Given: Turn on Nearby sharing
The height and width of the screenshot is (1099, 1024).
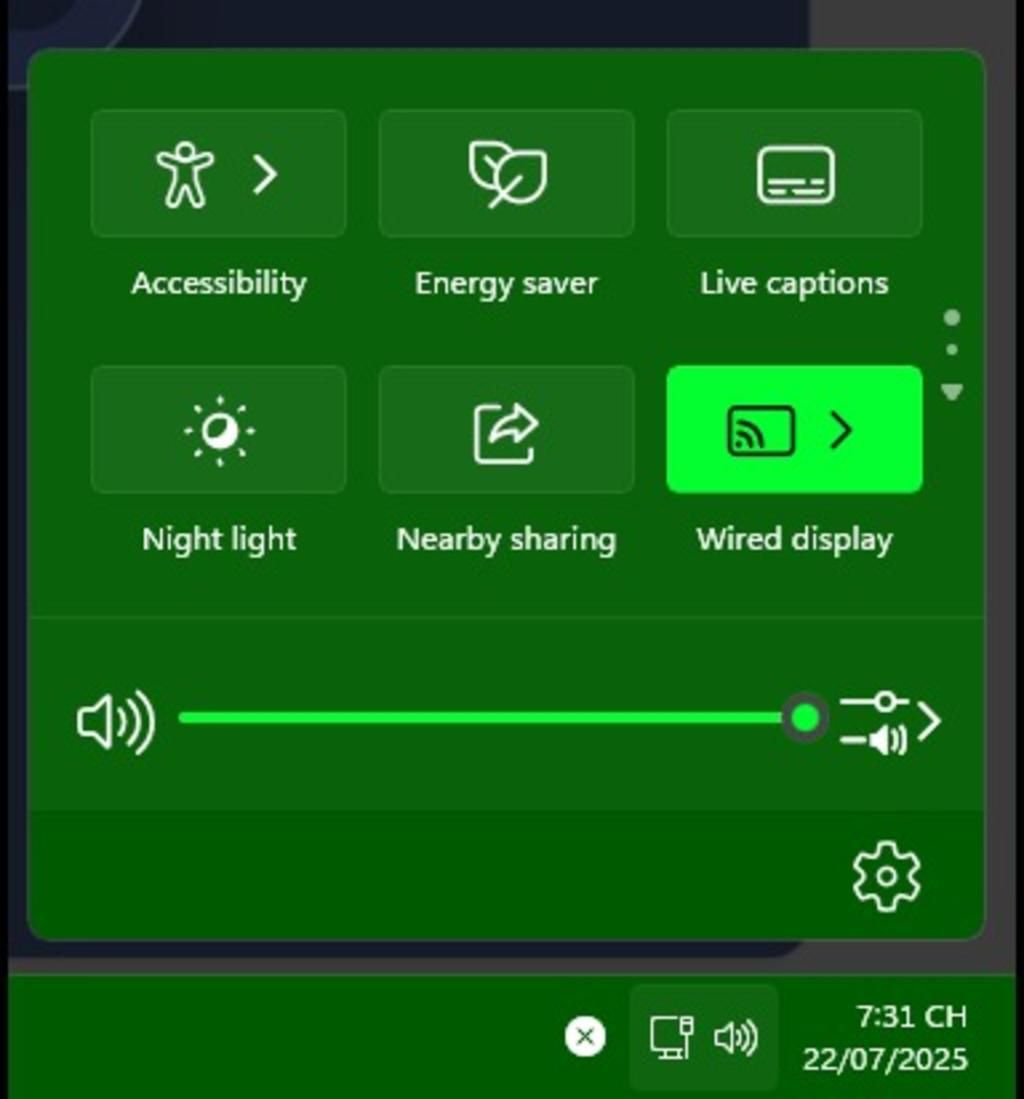Looking at the screenshot, I should (x=506, y=430).
